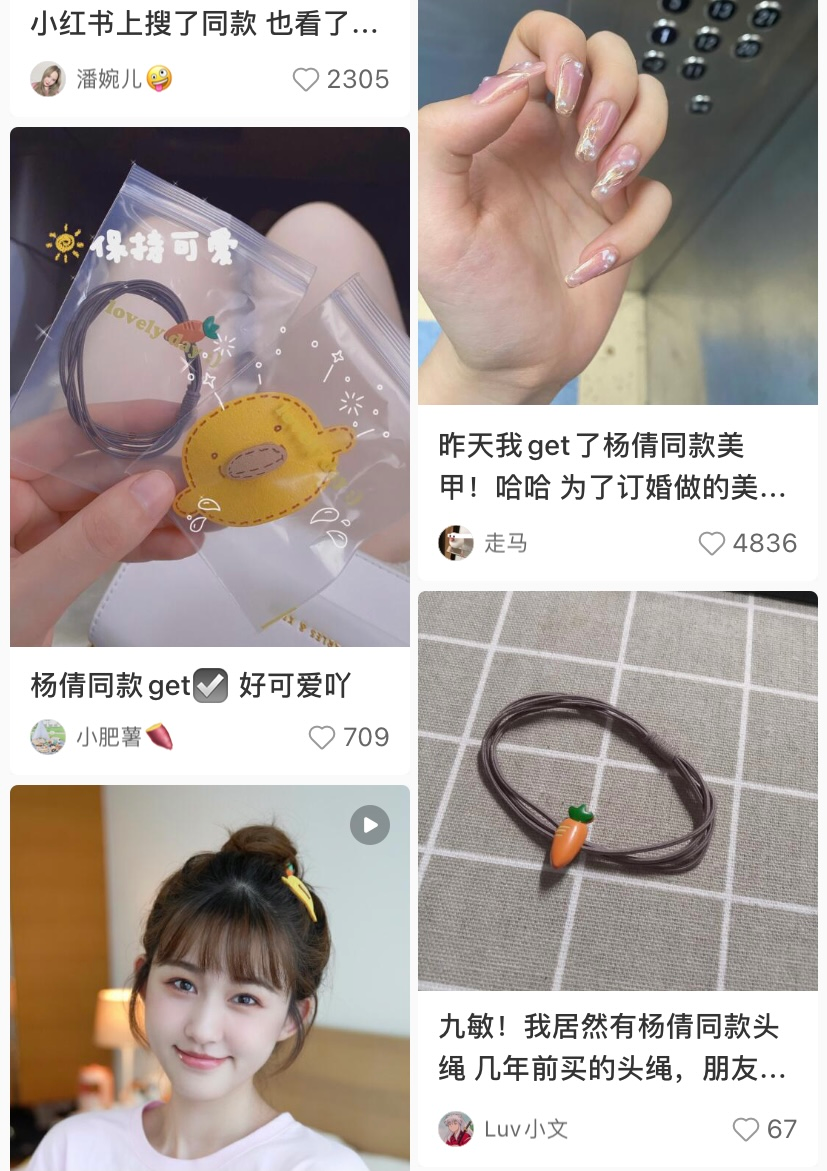The image size is (827, 1171).
Task: Open the nail art post by 走马
Action: point(617,200)
